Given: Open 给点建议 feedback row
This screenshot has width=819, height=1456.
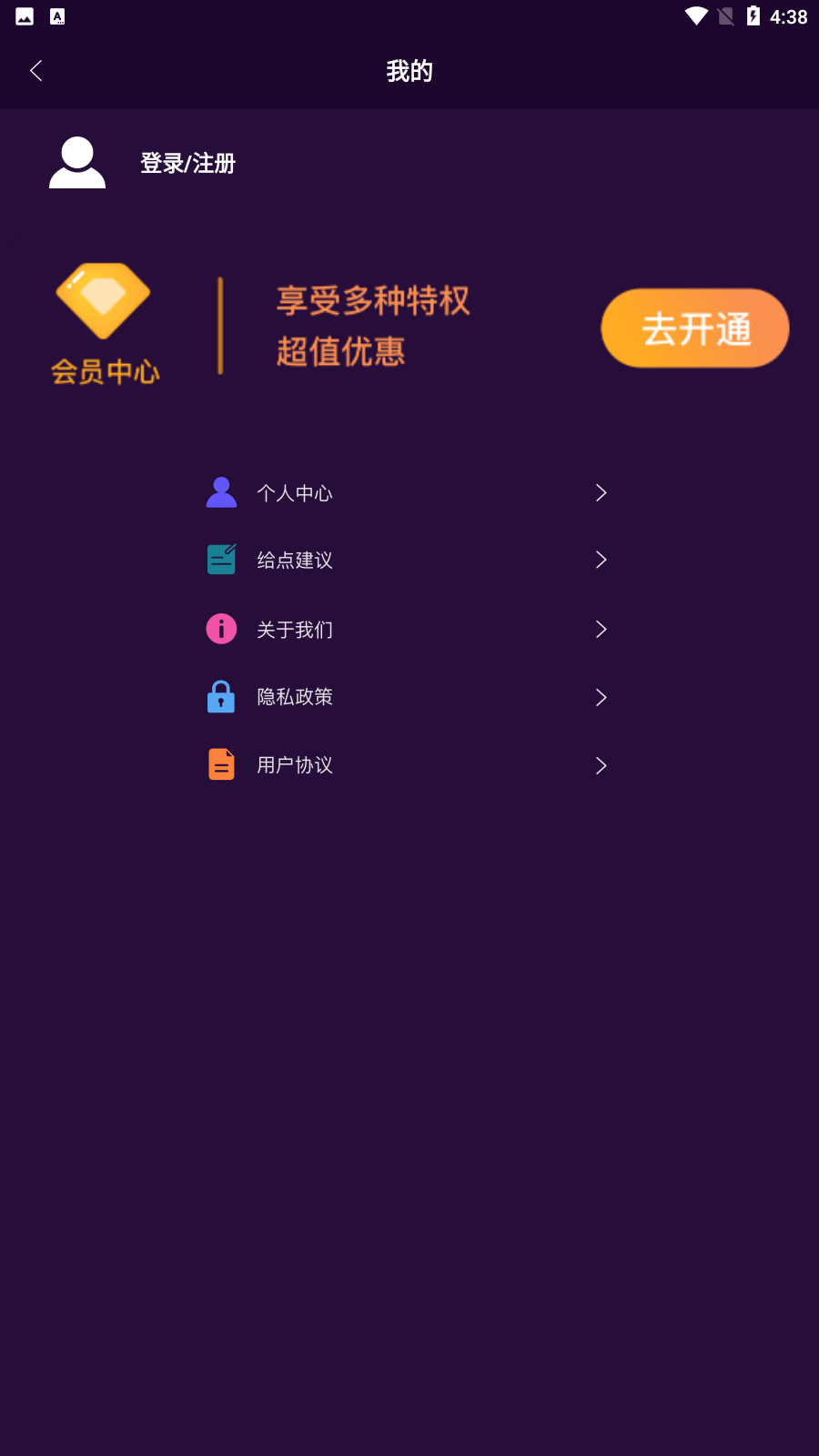Looking at the screenshot, I should pos(407,561).
